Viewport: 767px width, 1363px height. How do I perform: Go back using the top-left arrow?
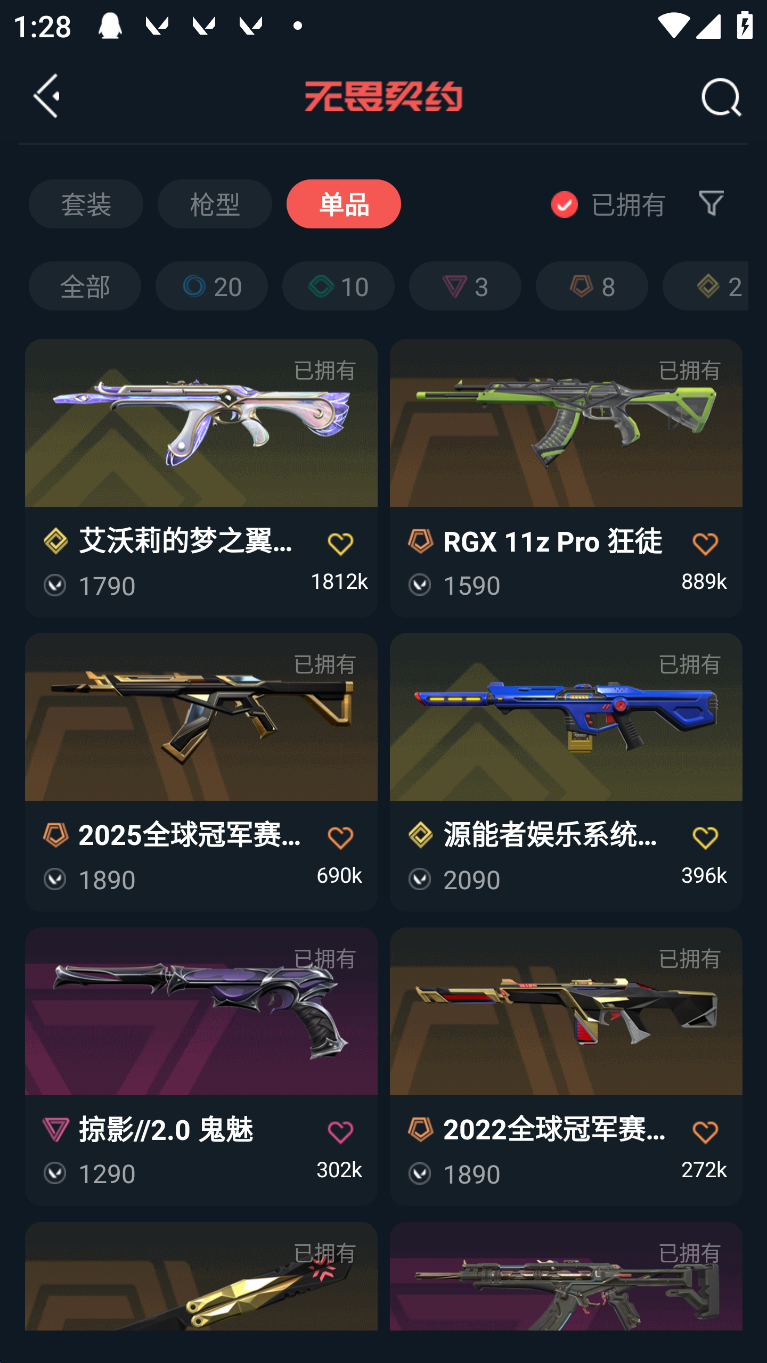(x=47, y=96)
